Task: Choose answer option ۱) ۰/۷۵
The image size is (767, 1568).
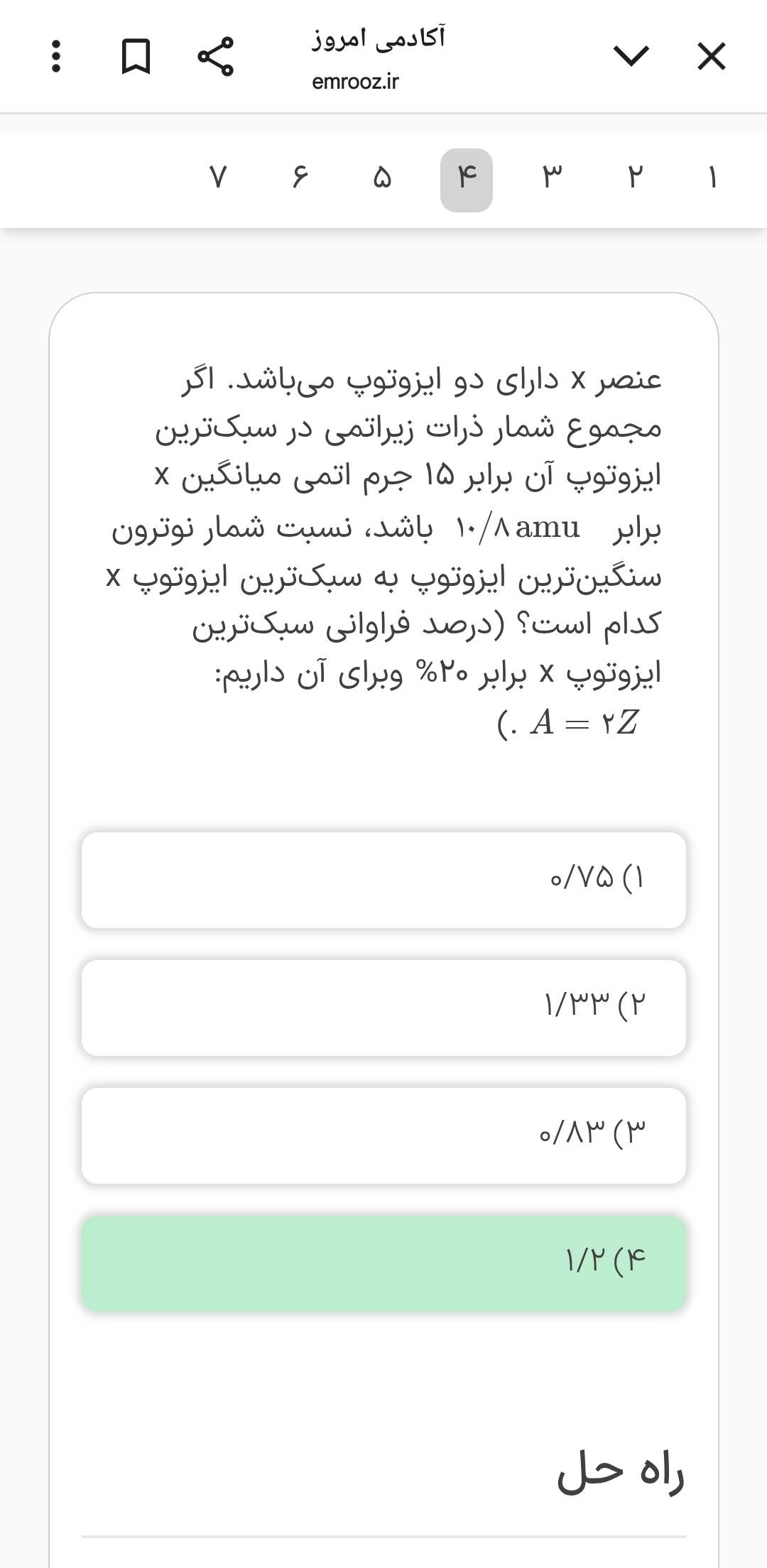Action: pyautogui.click(x=383, y=880)
